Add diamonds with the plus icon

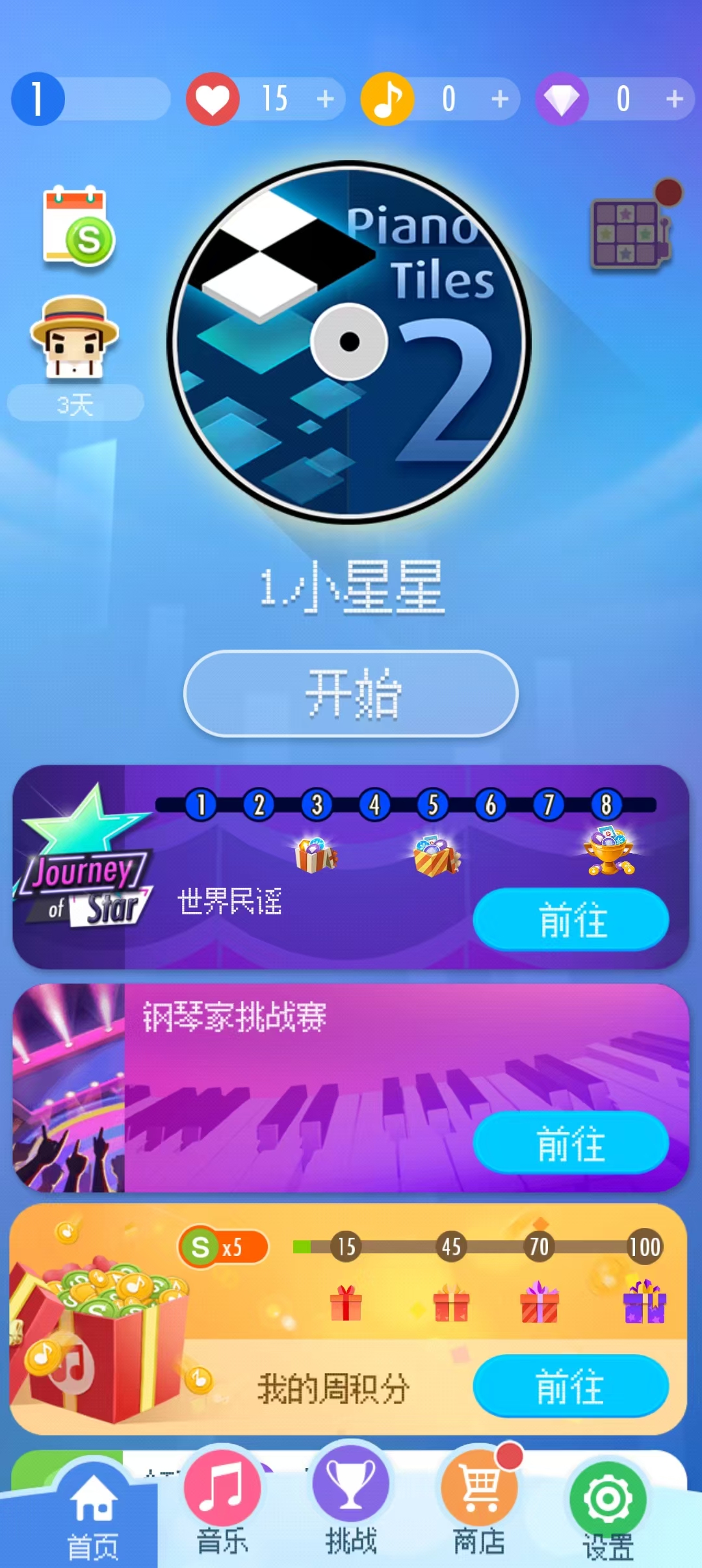coord(675,99)
